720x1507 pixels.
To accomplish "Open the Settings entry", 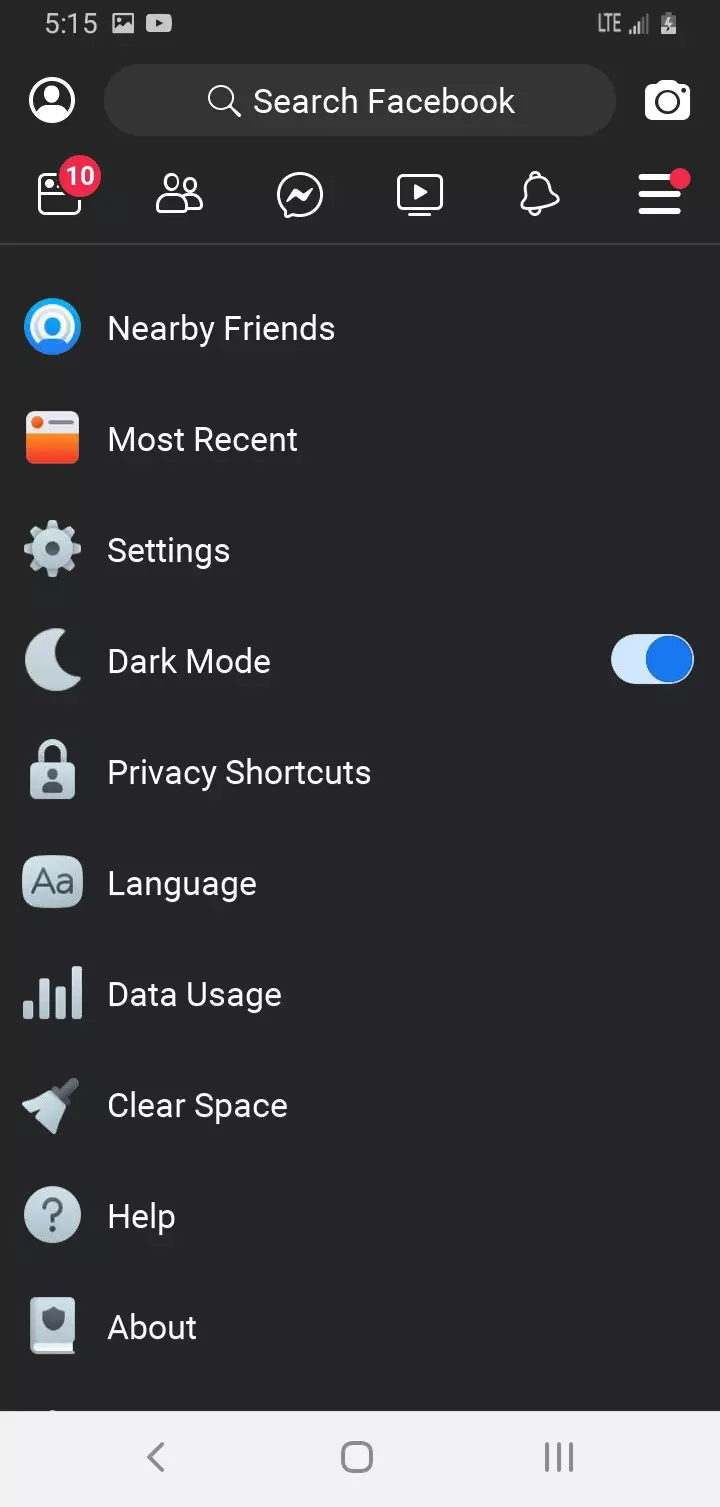I will point(168,549).
